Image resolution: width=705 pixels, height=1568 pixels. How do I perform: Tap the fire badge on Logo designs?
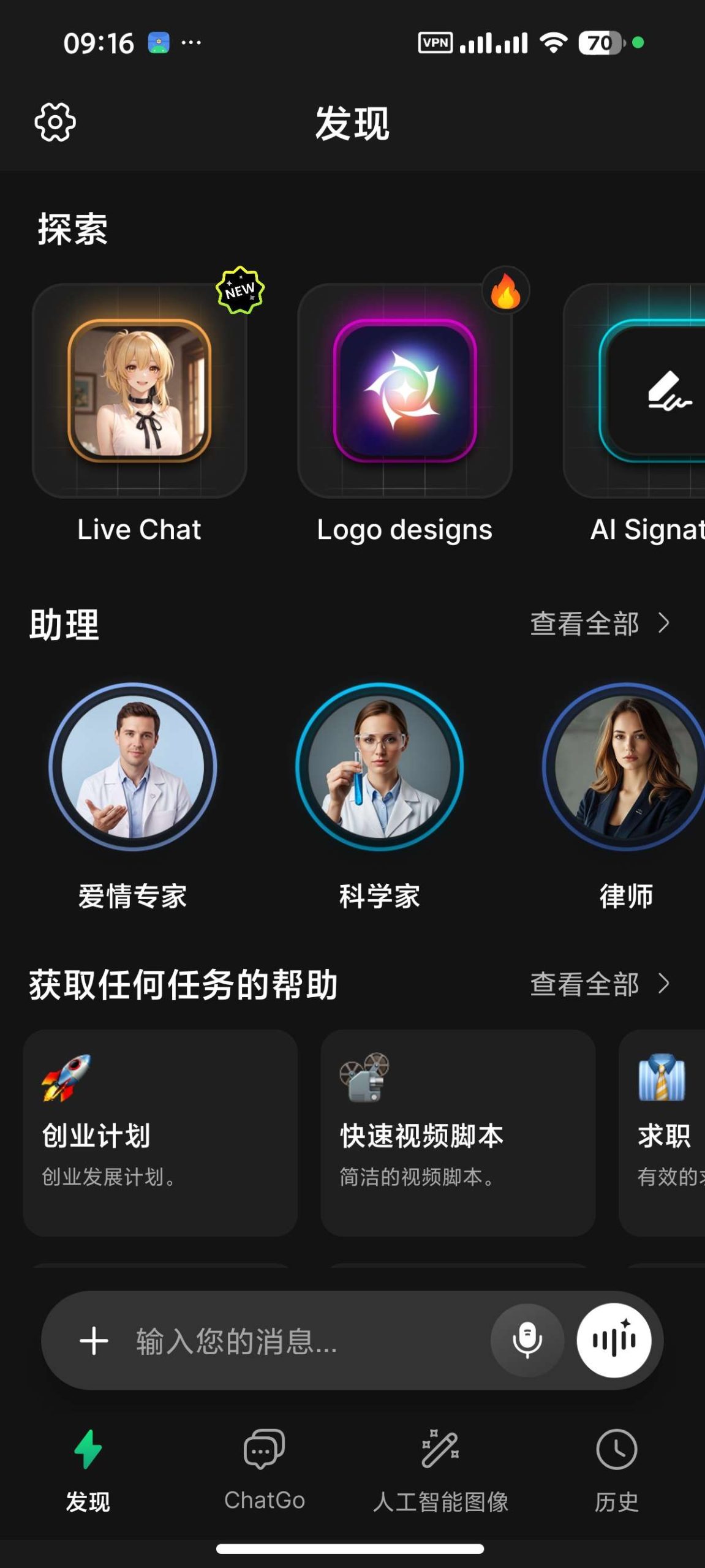(505, 292)
